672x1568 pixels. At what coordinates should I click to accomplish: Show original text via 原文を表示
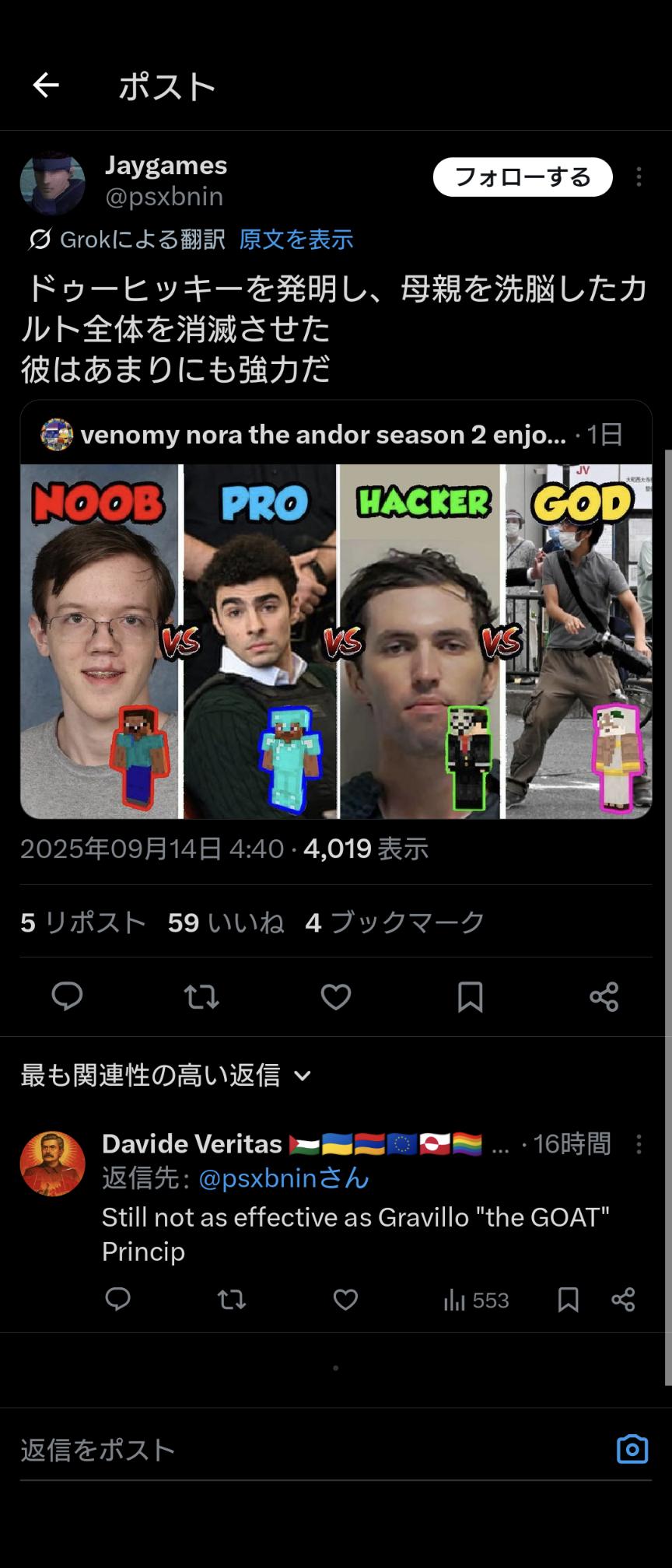pyautogui.click(x=296, y=240)
